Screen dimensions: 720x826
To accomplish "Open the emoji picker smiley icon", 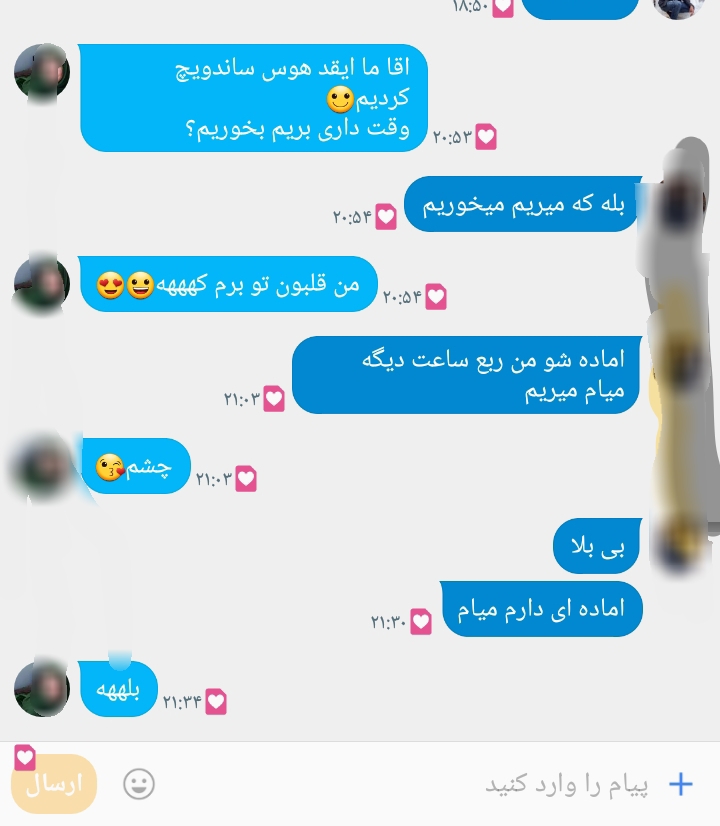I will tap(139, 784).
